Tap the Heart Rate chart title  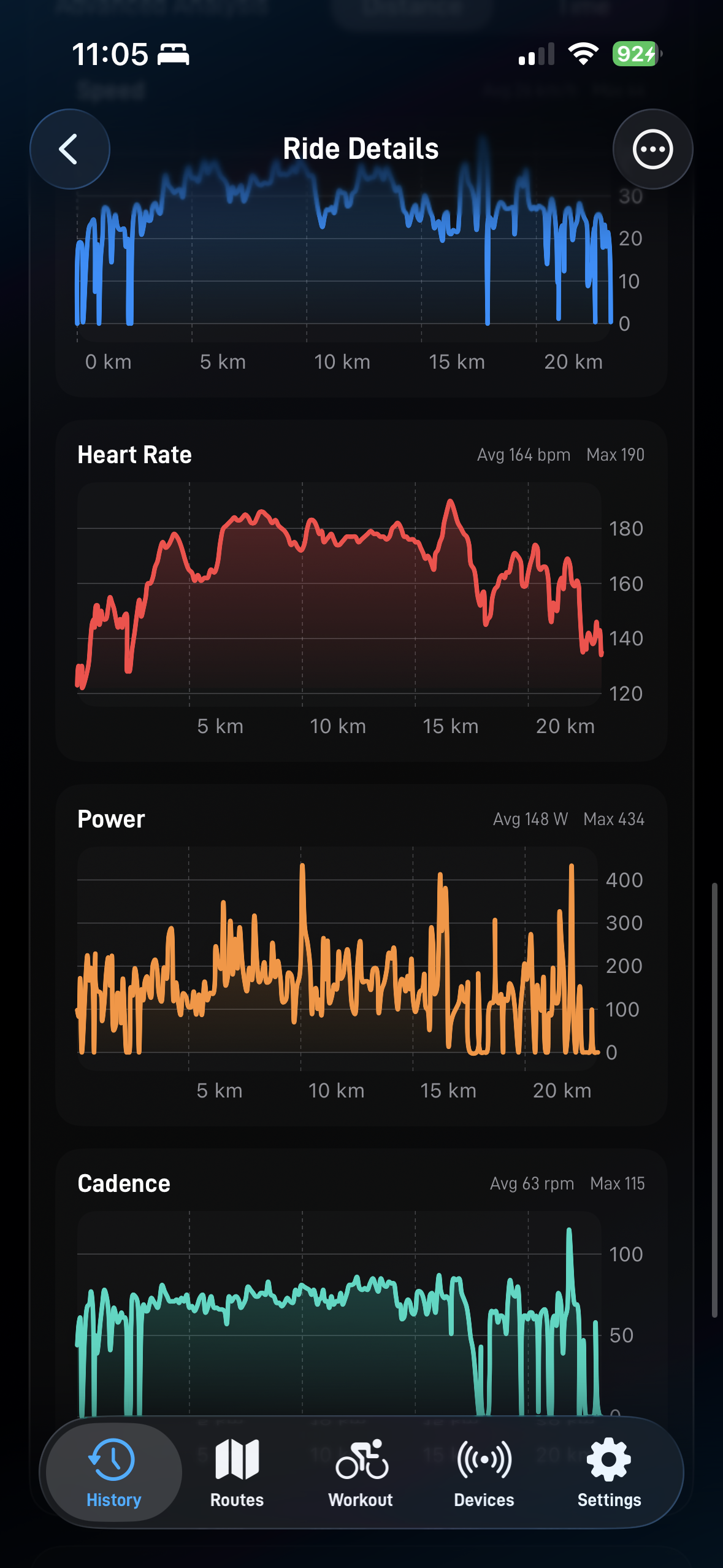134,455
